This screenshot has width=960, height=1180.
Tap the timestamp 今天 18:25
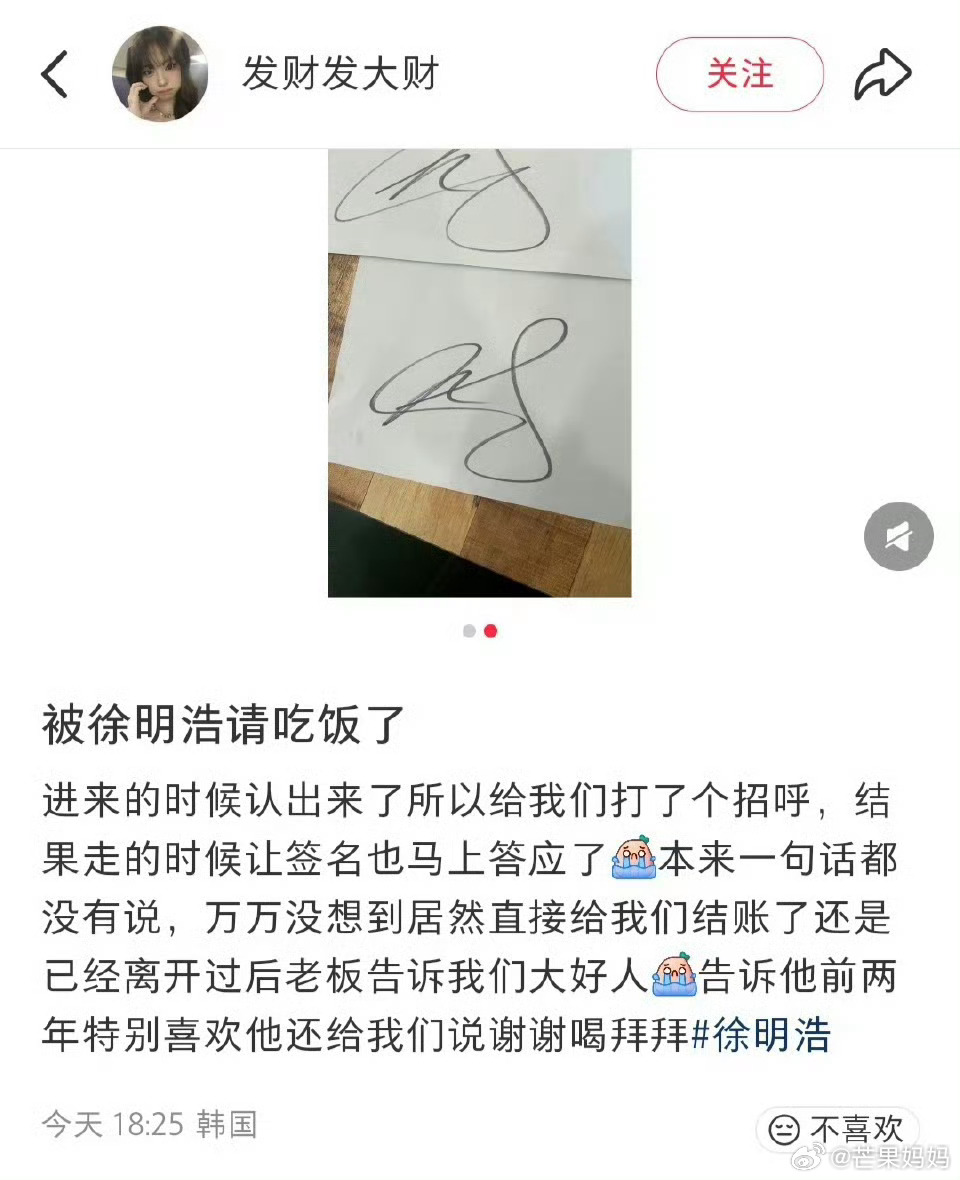pyautogui.click(x=115, y=1124)
